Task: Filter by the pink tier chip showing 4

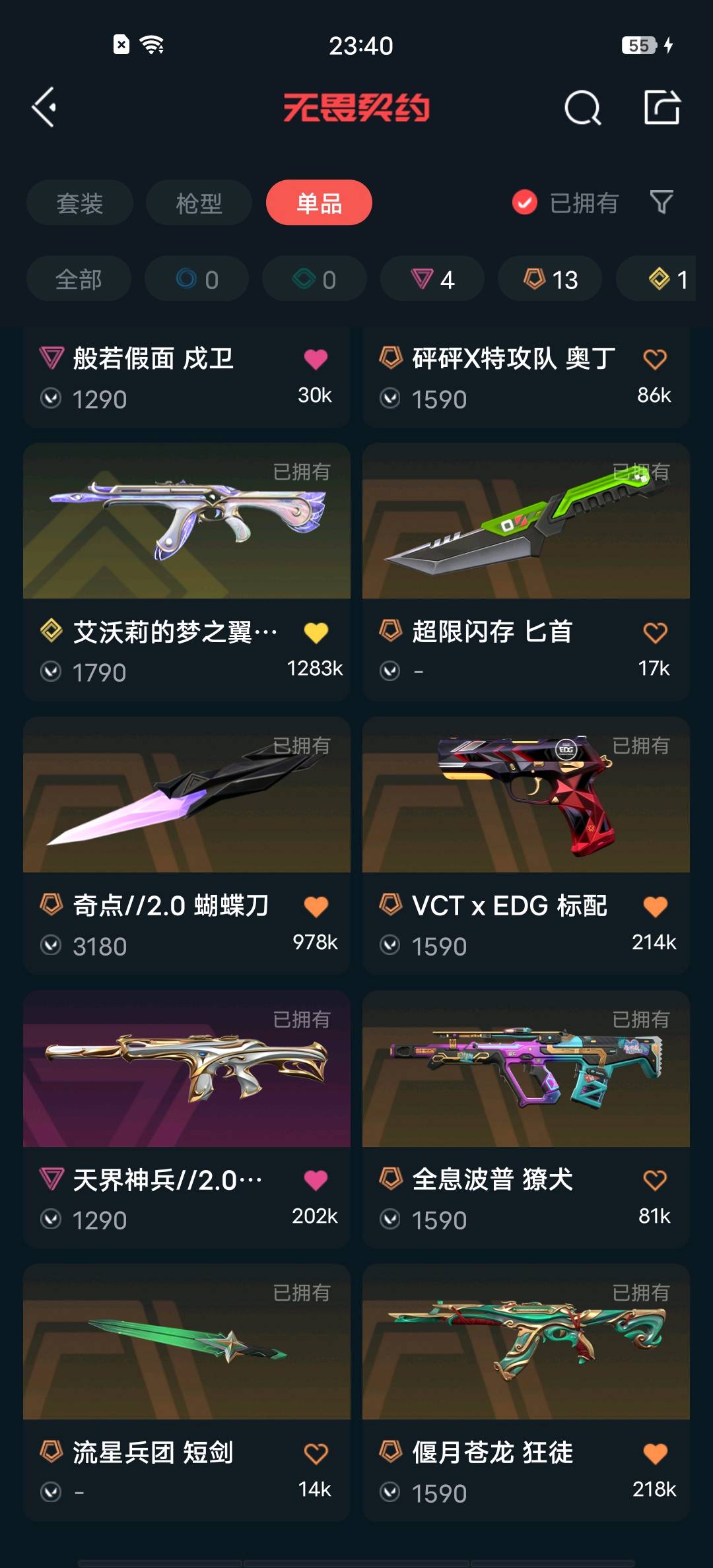Action: [x=432, y=279]
